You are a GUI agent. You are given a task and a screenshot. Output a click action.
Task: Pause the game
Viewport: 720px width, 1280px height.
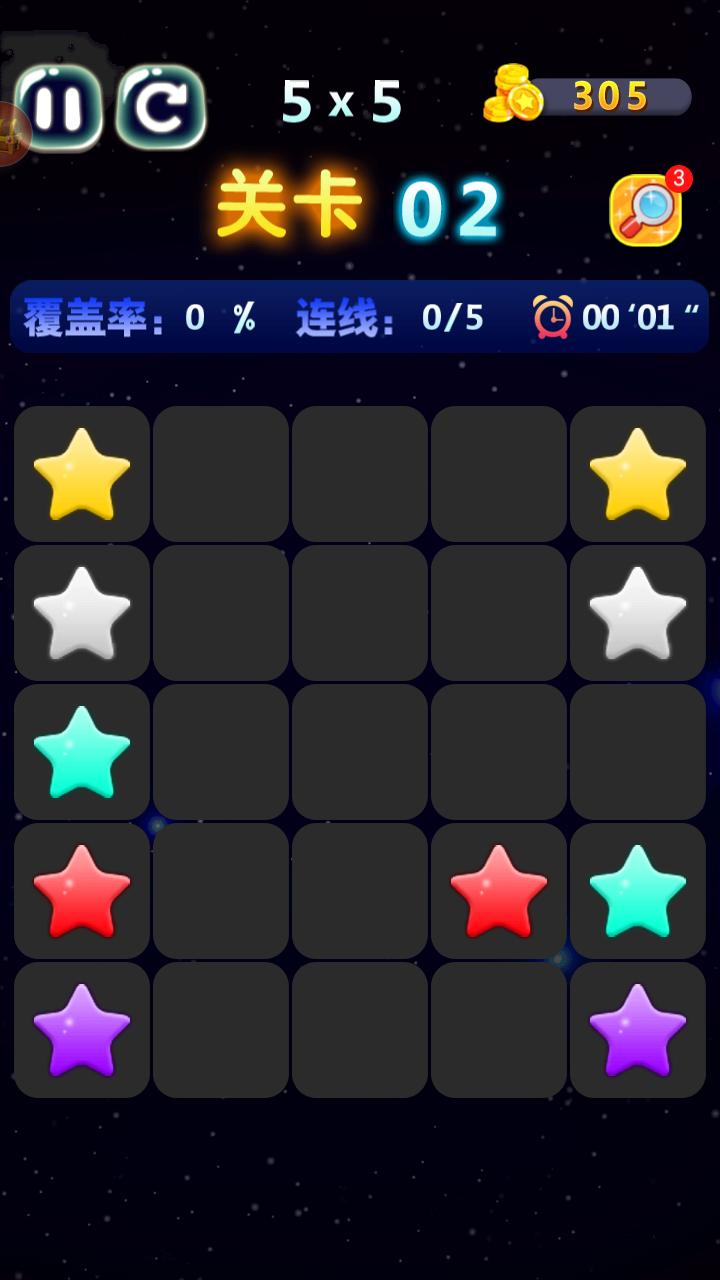[x=60, y=107]
